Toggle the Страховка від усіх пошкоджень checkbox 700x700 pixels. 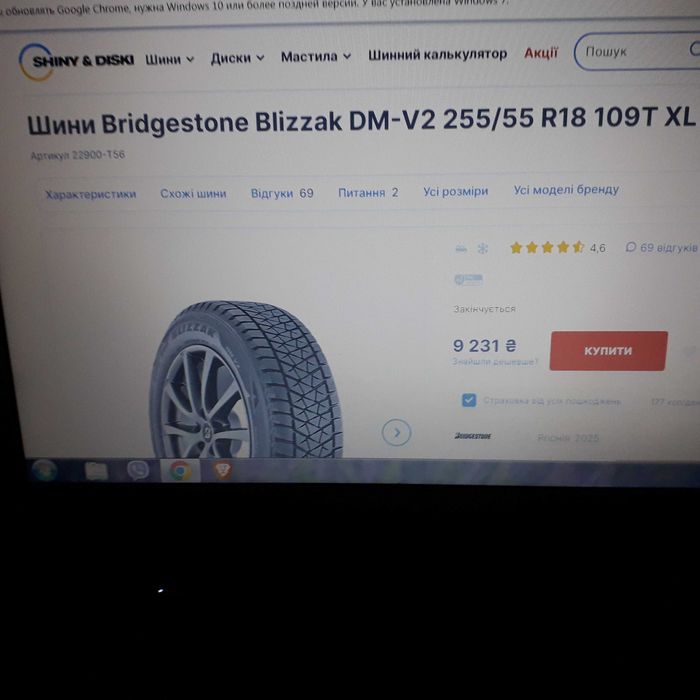(469, 400)
